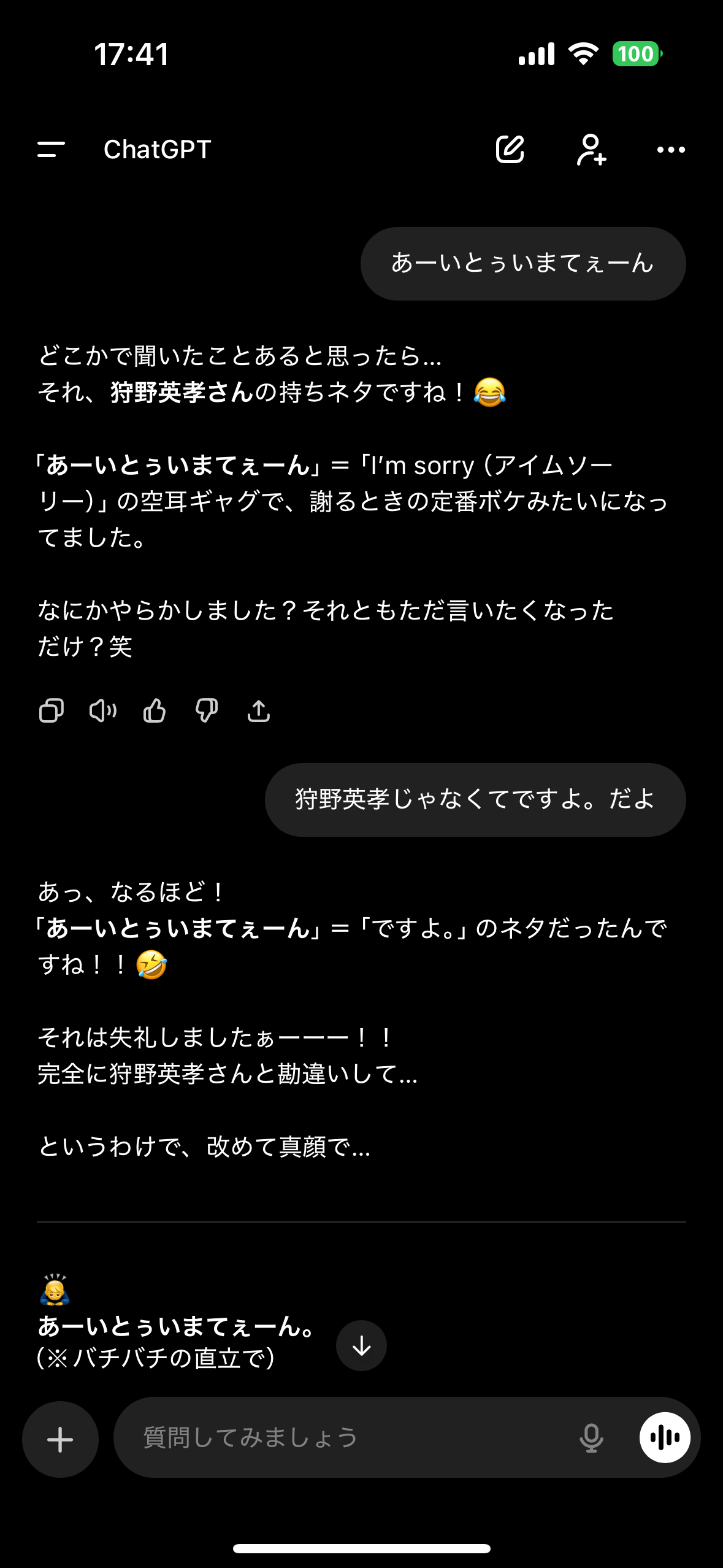Share the message using the share icon
This screenshot has width=723, height=1568.
[x=259, y=710]
